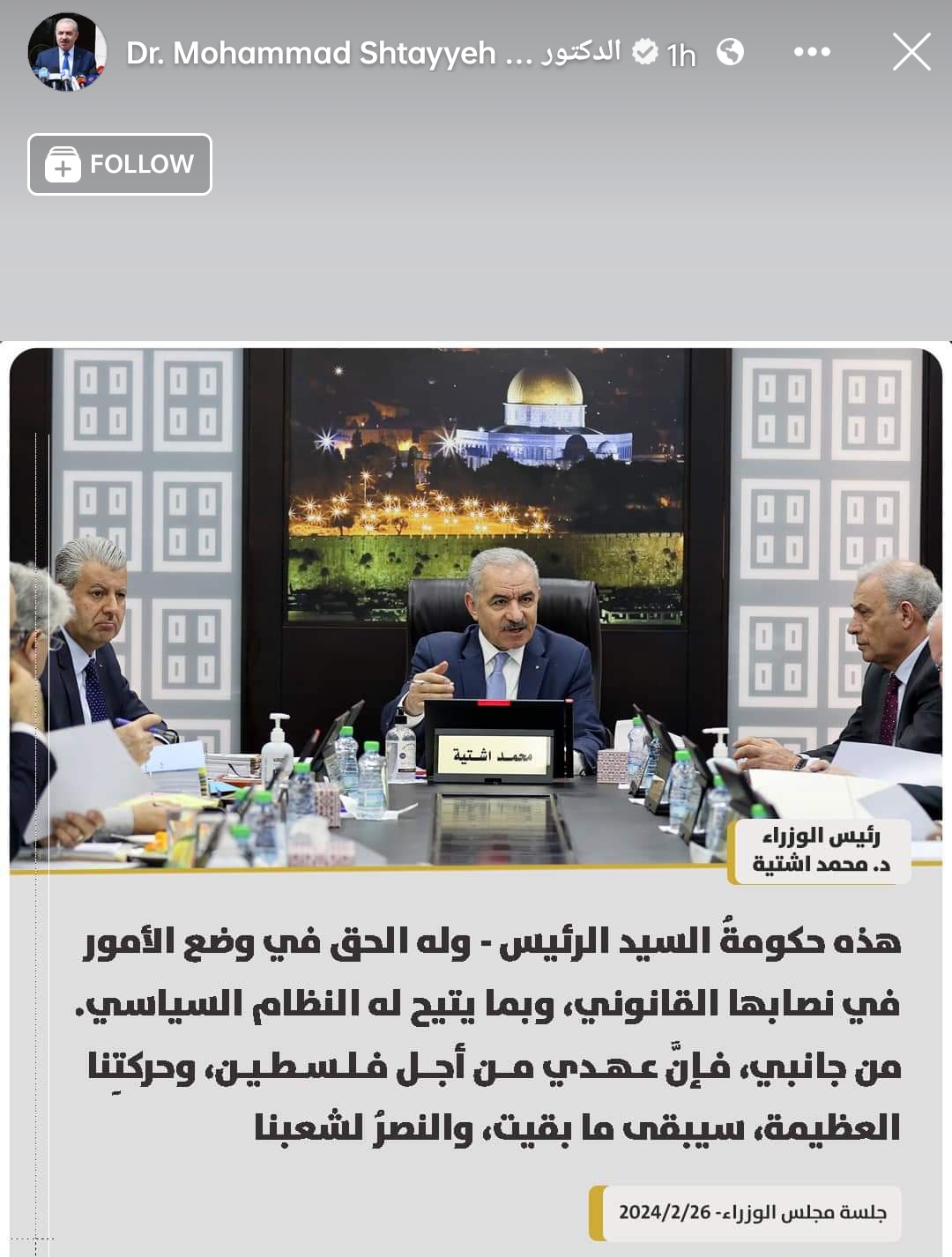Open Dr. Mohammad Shtayyeh's profile picture

click(x=67, y=52)
